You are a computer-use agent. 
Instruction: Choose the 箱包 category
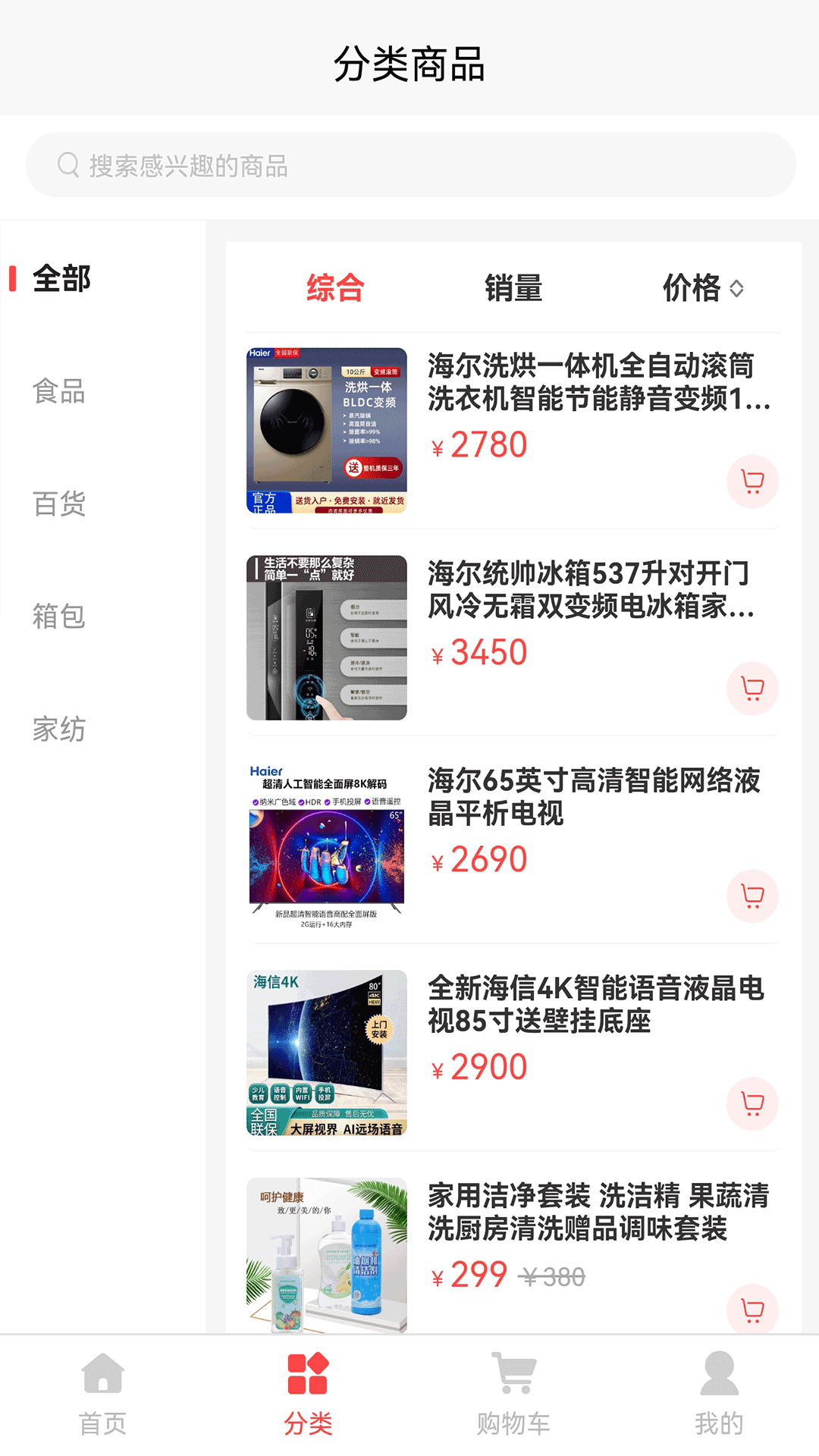[59, 617]
